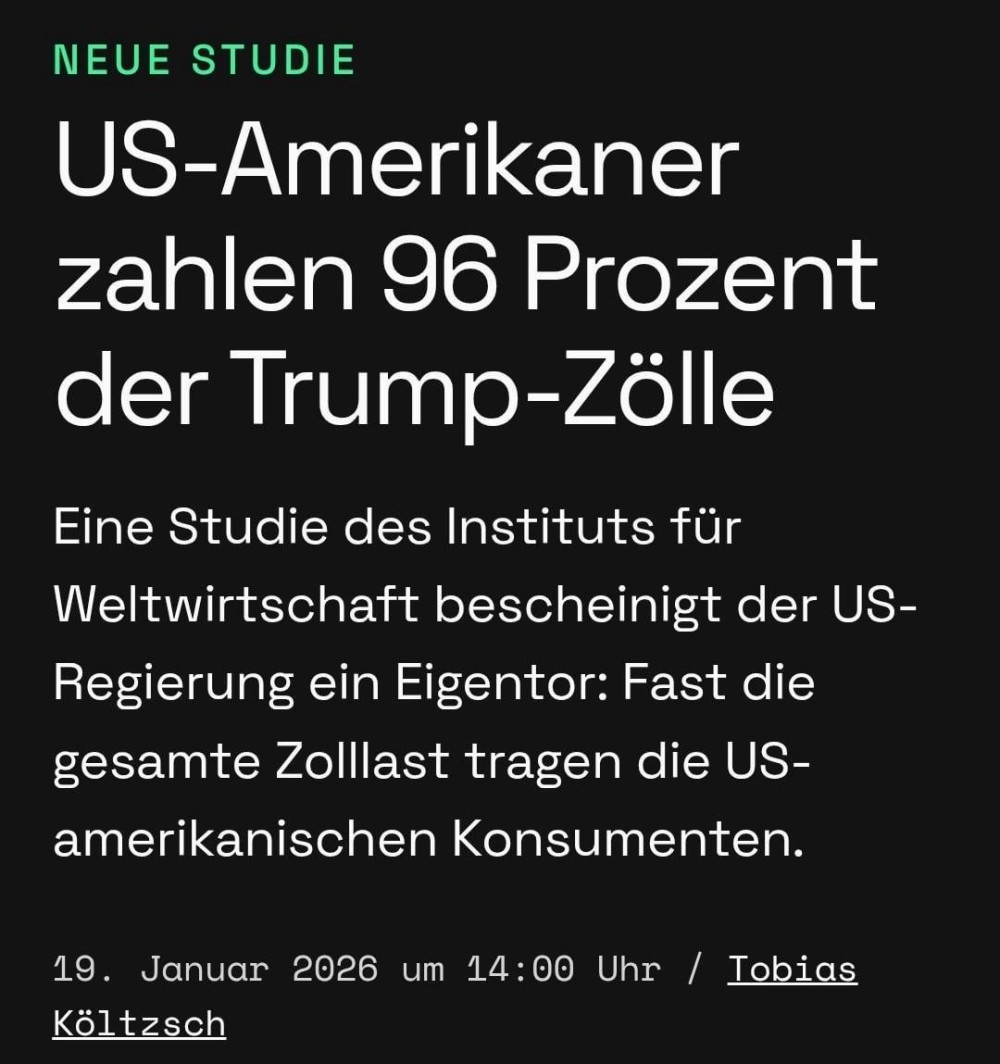Open author Tobias Költzsch's profile link

tap(791, 969)
